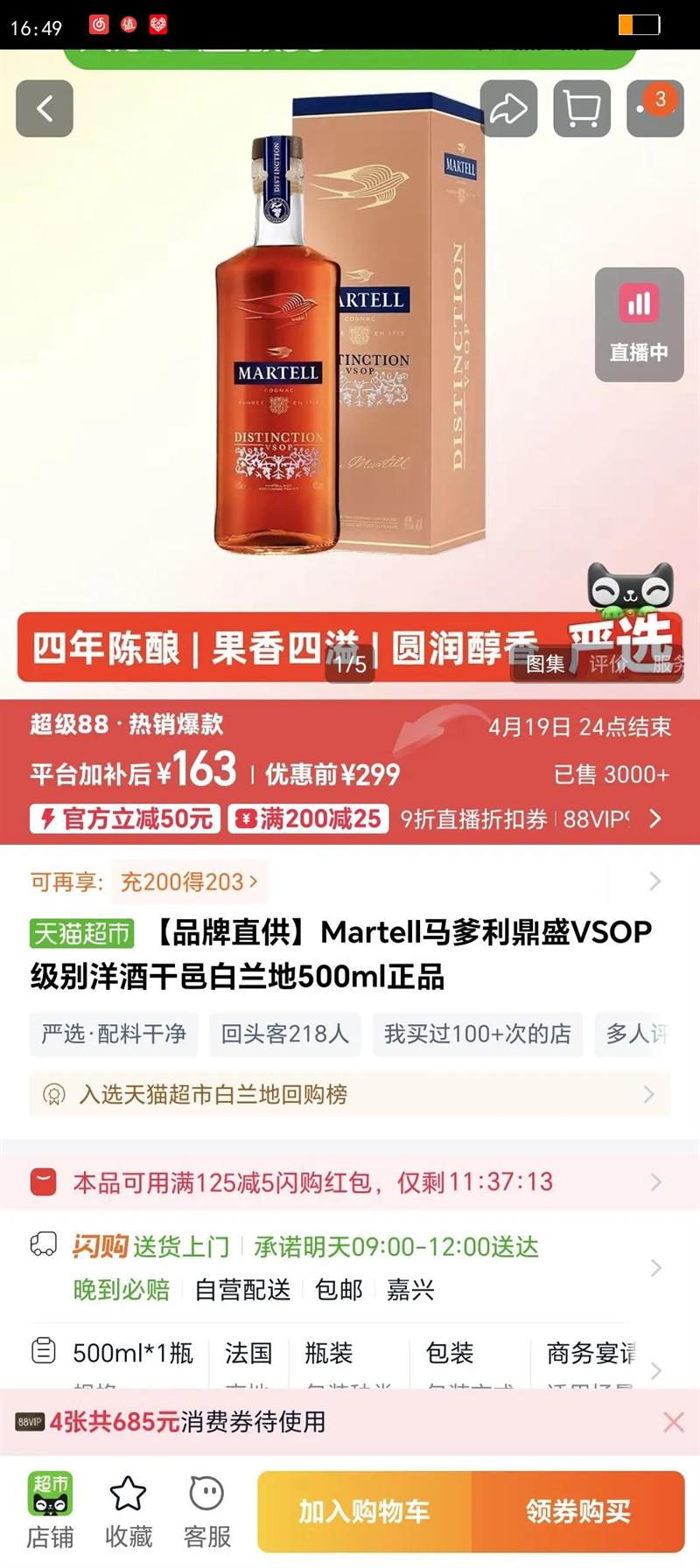Image resolution: width=700 pixels, height=1568 pixels.
Task: Expand the coupon list via the right chevron
Action: [x=656, y=819]
